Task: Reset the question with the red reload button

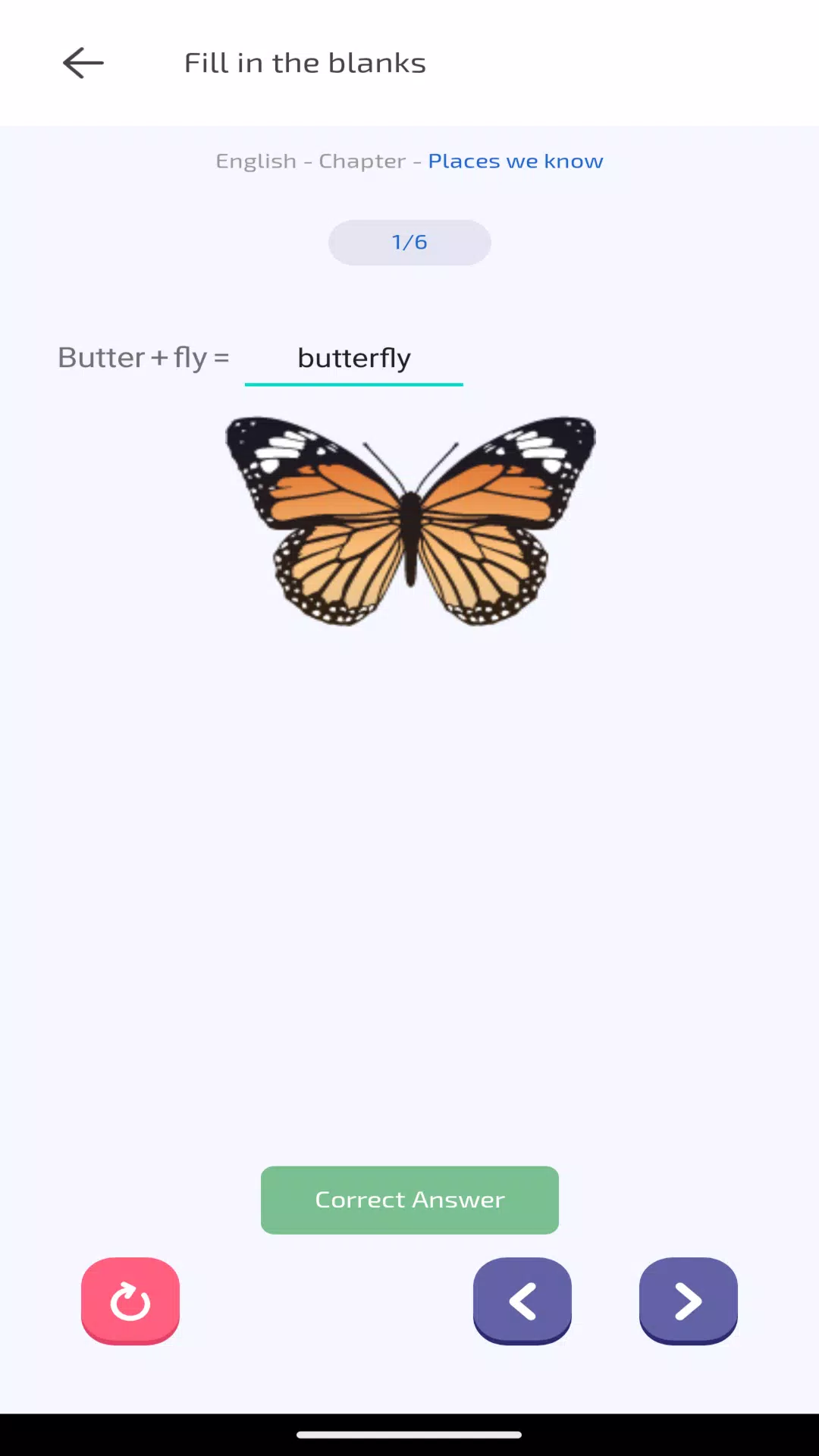Action: click(130, 1301)
